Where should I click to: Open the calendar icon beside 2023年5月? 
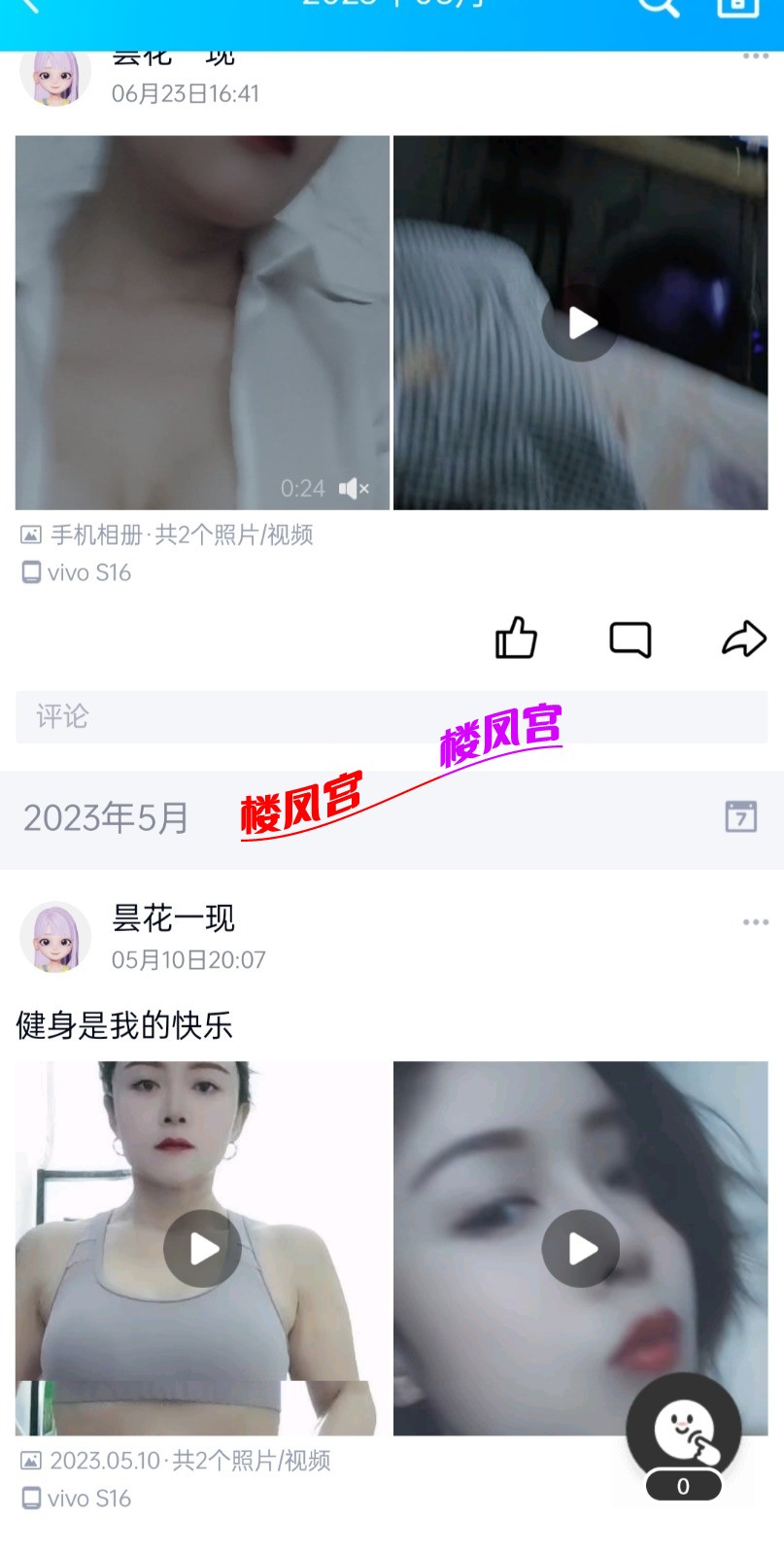[x=740, y=816]
